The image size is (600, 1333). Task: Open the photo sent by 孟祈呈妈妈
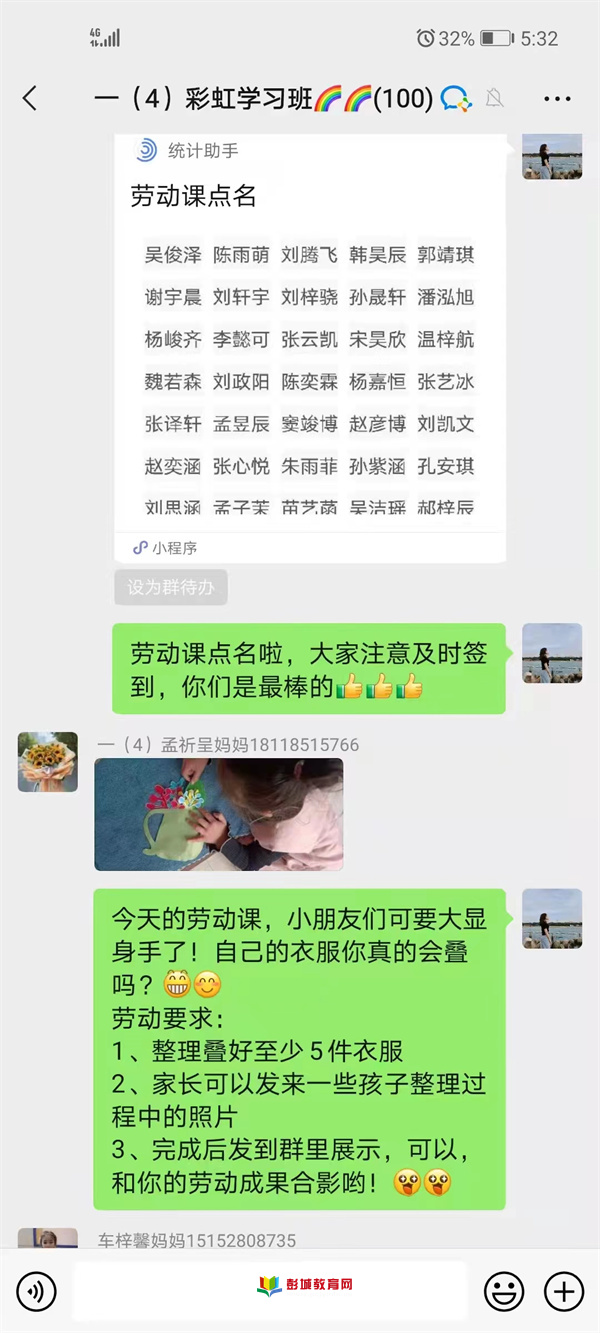[219, 814]
